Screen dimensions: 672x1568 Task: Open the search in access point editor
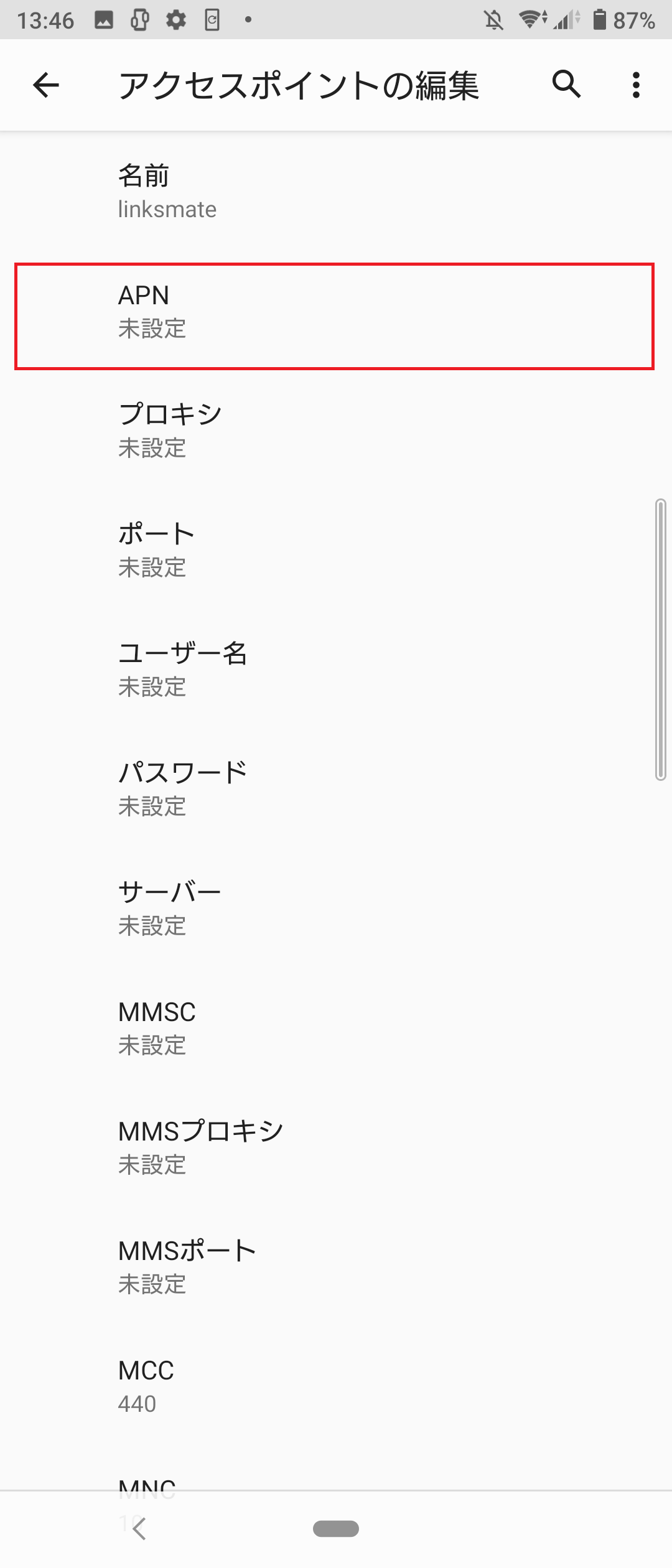(x=565, y=86)
